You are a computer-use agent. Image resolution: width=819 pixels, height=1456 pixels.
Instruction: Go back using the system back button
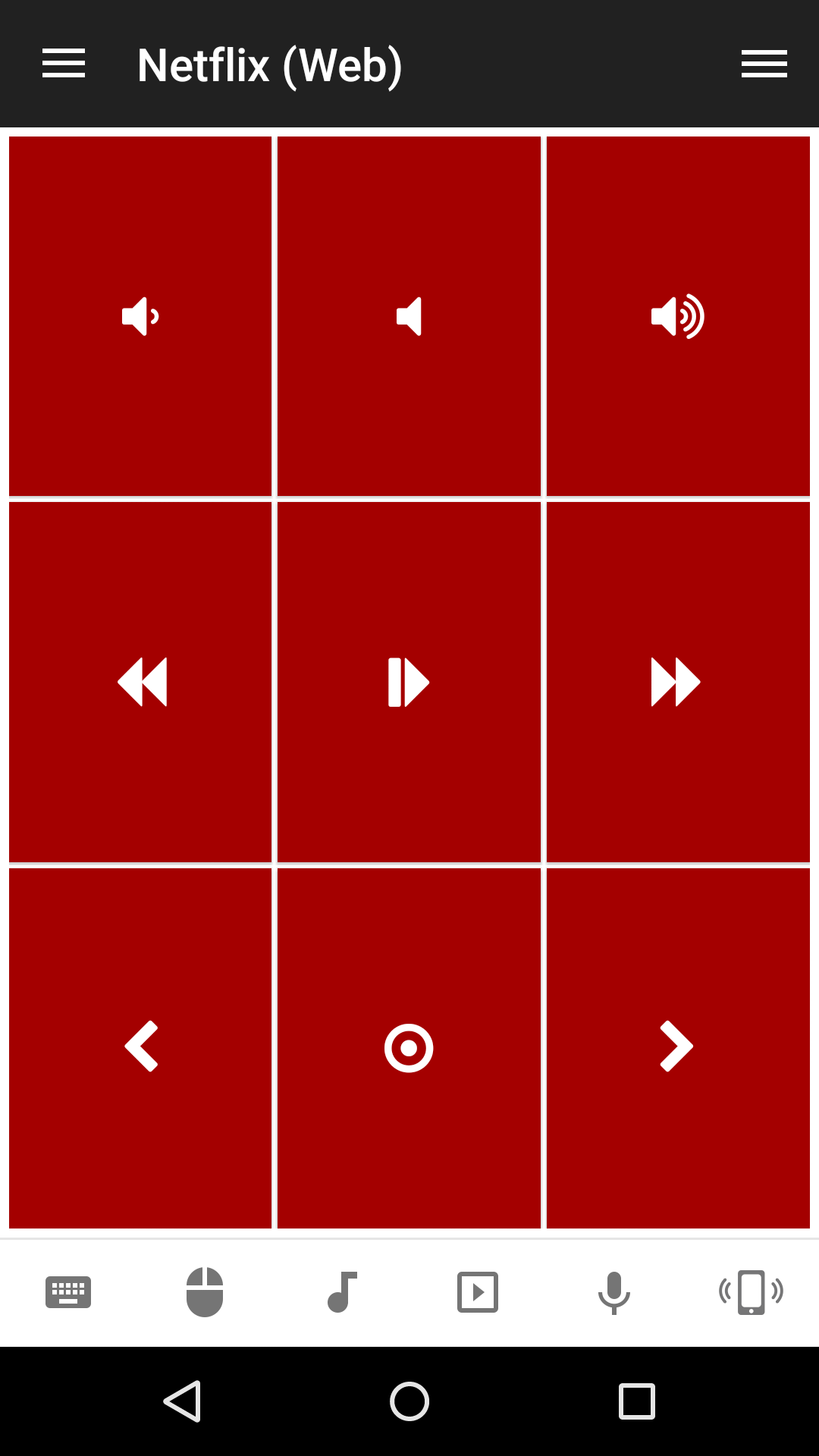coord(182,1401)
